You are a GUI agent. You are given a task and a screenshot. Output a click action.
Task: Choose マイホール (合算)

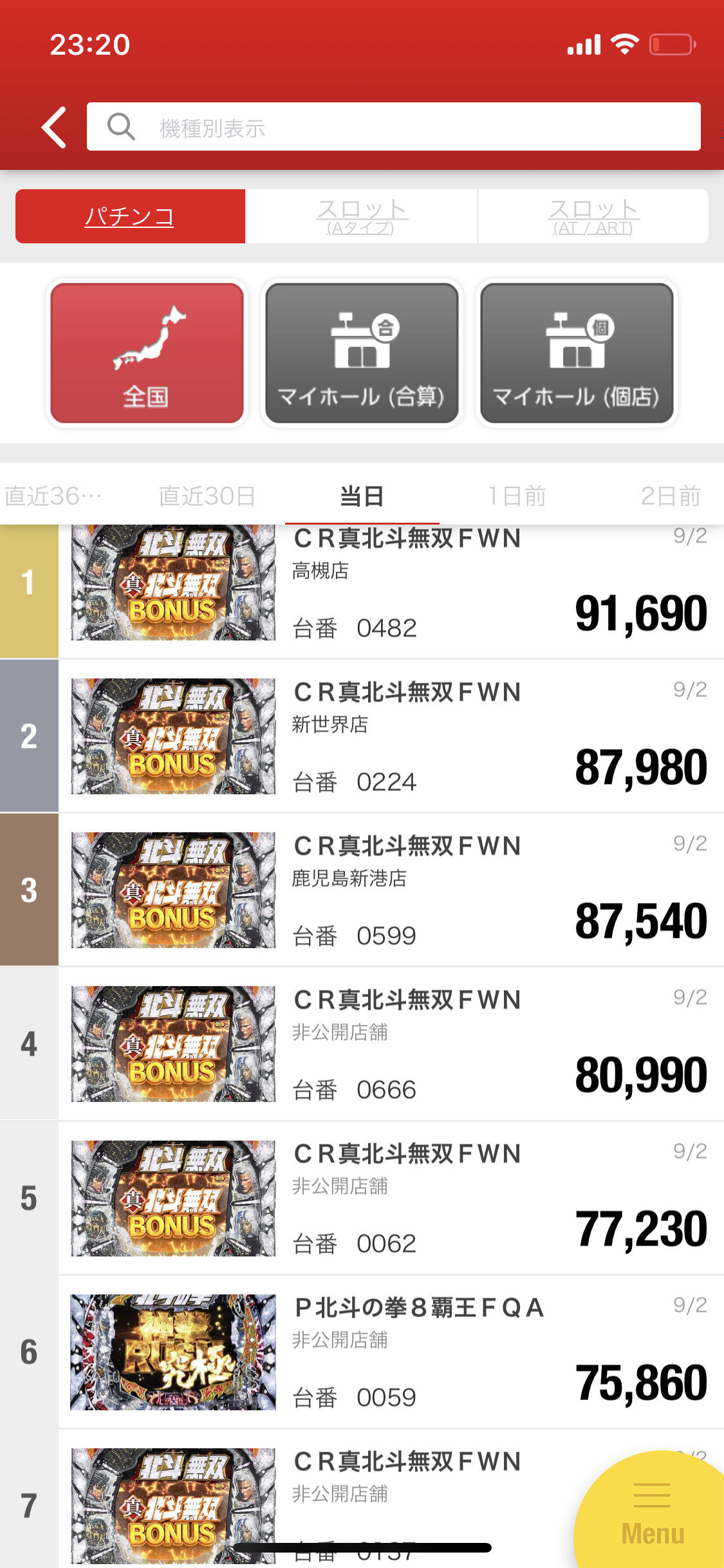362,353
